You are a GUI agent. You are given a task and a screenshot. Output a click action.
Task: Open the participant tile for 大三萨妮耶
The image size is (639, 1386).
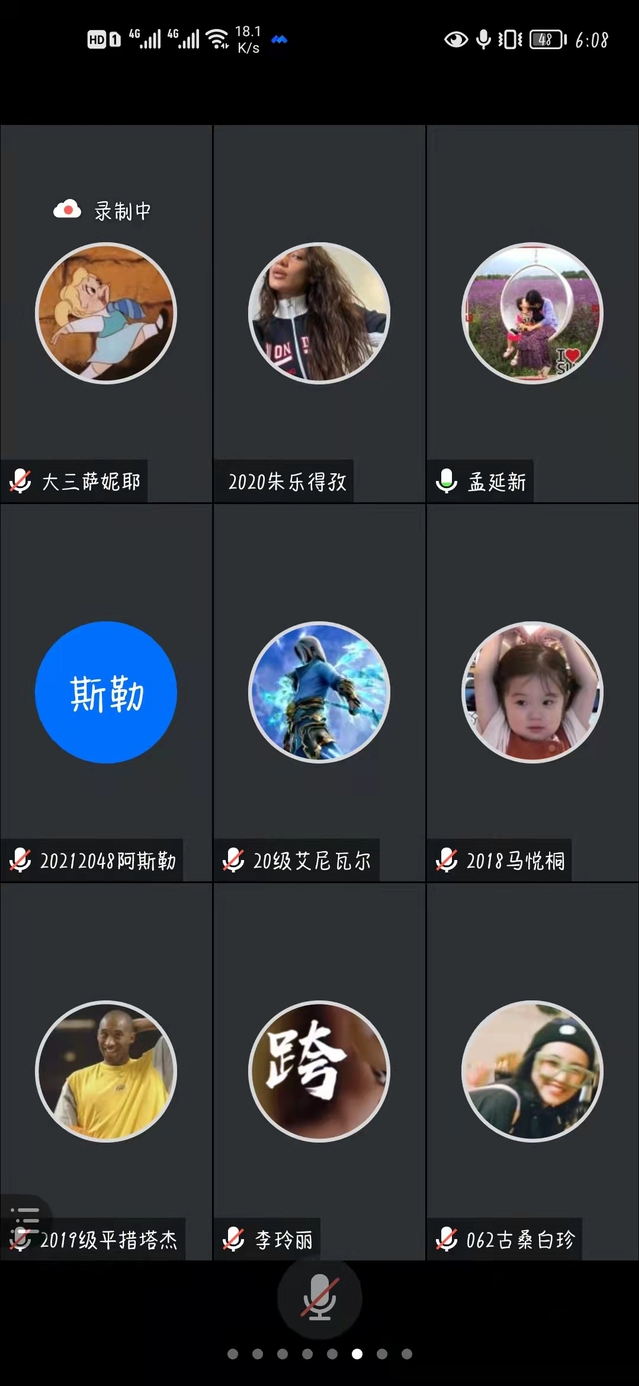click(106, 314)
